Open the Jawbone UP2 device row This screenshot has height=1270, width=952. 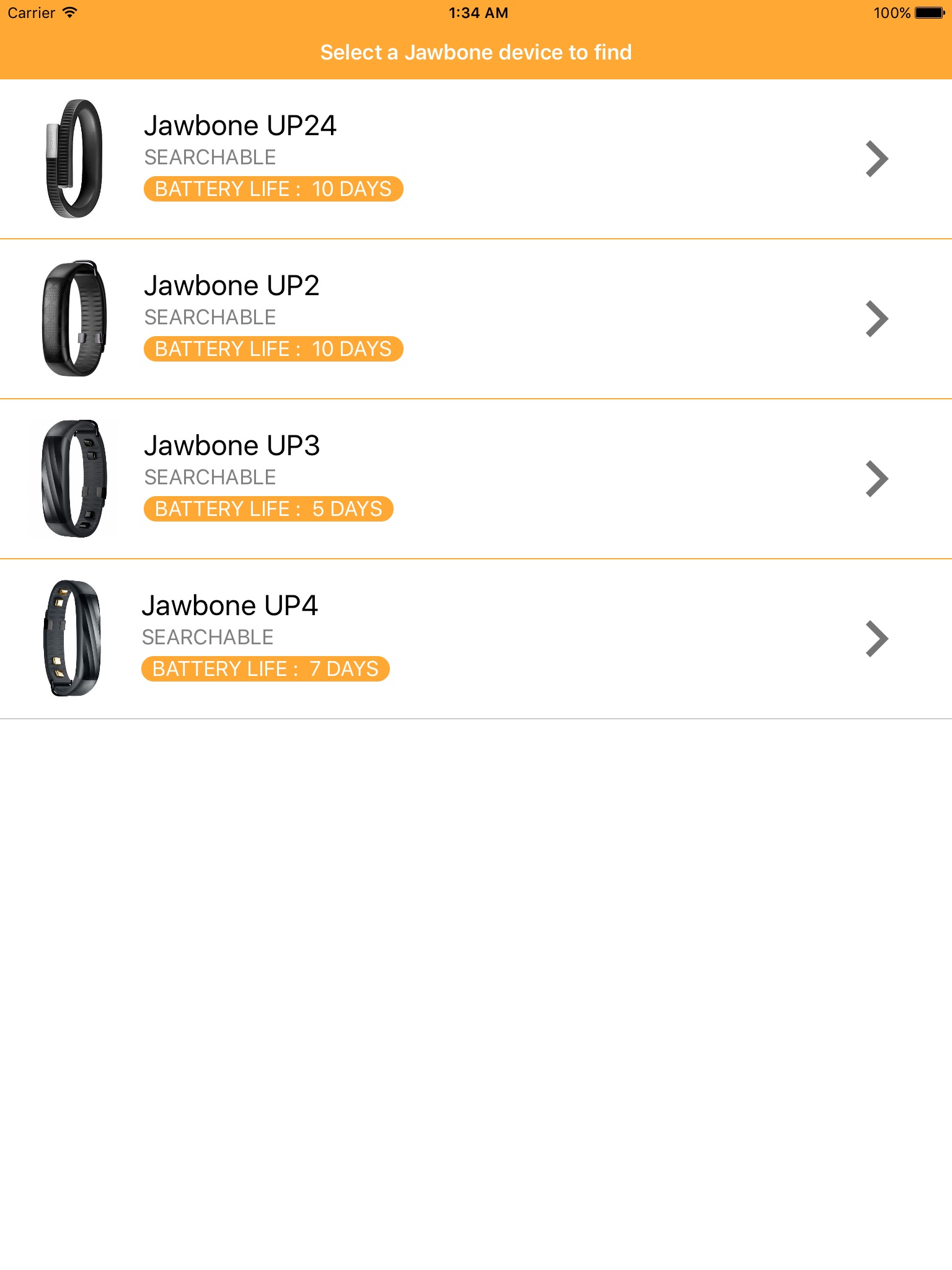coord(476,319)
